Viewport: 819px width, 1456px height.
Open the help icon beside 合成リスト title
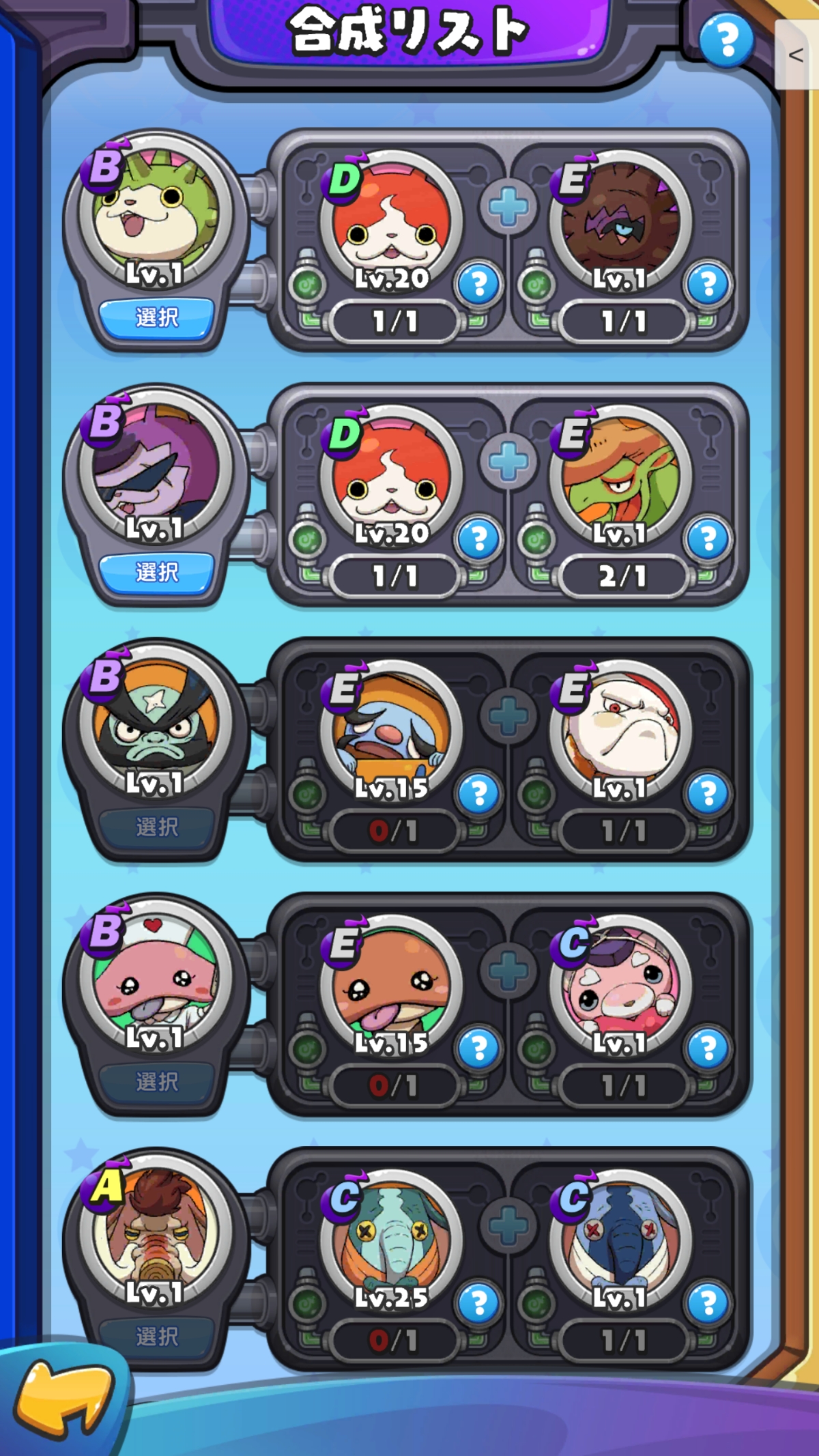pos(727,40)
